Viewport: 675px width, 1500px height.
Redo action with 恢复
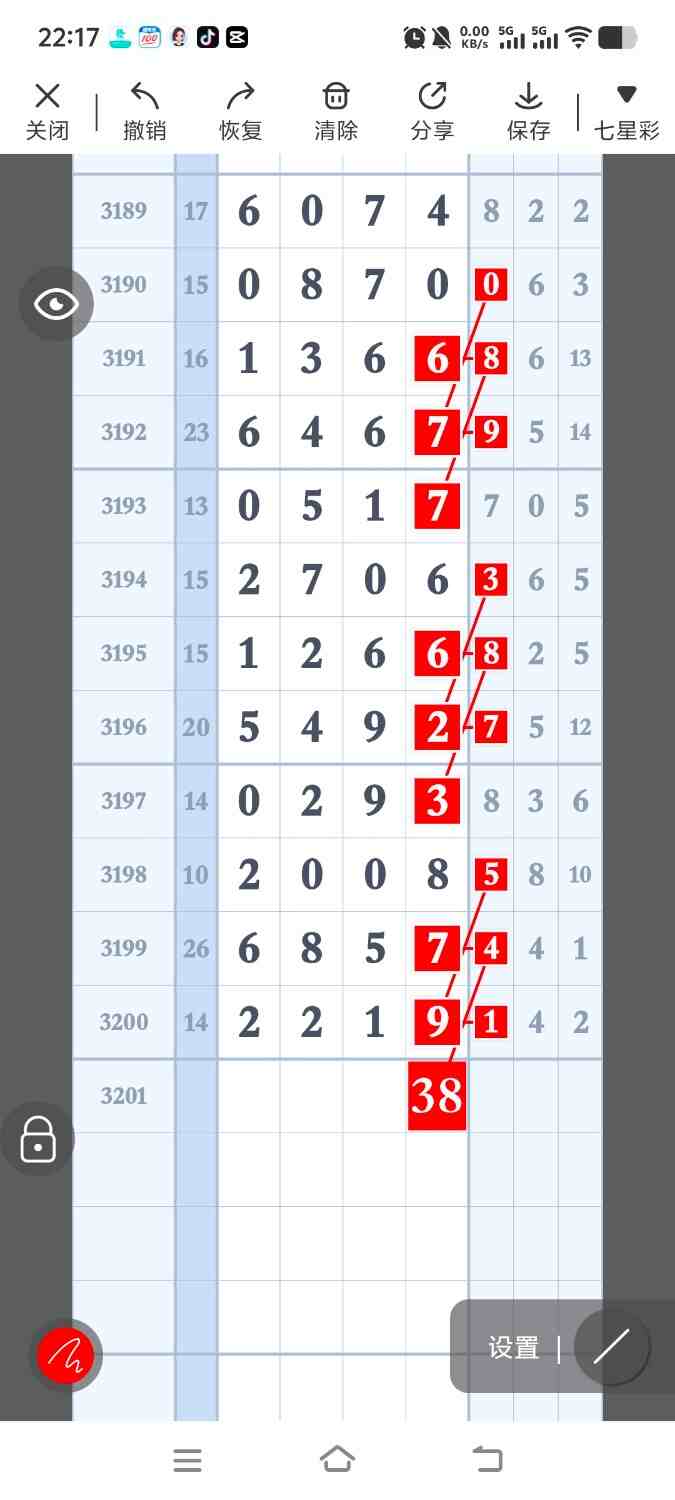click(240, 111)
